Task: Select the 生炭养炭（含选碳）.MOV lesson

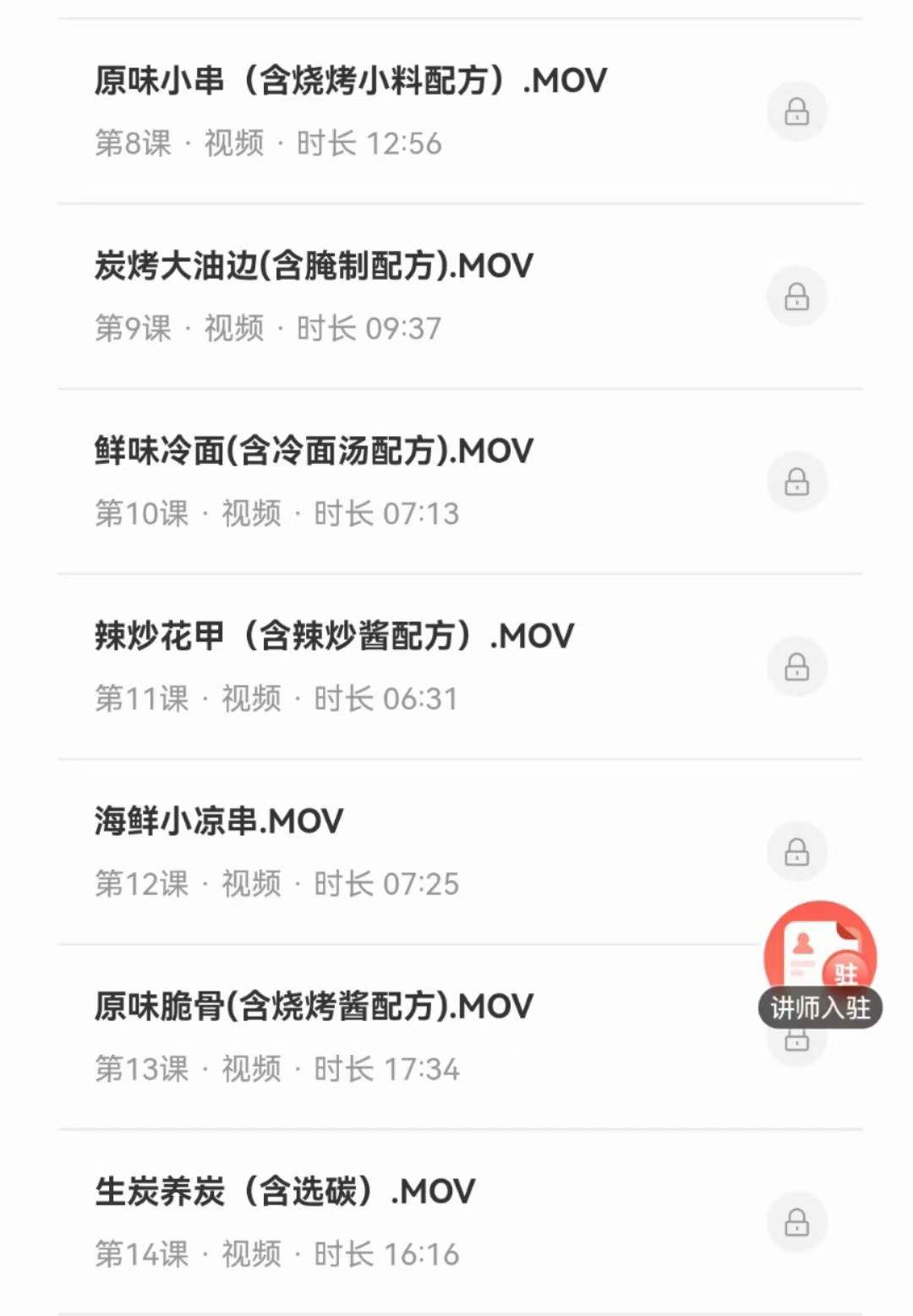Action: click(283, 1189)
